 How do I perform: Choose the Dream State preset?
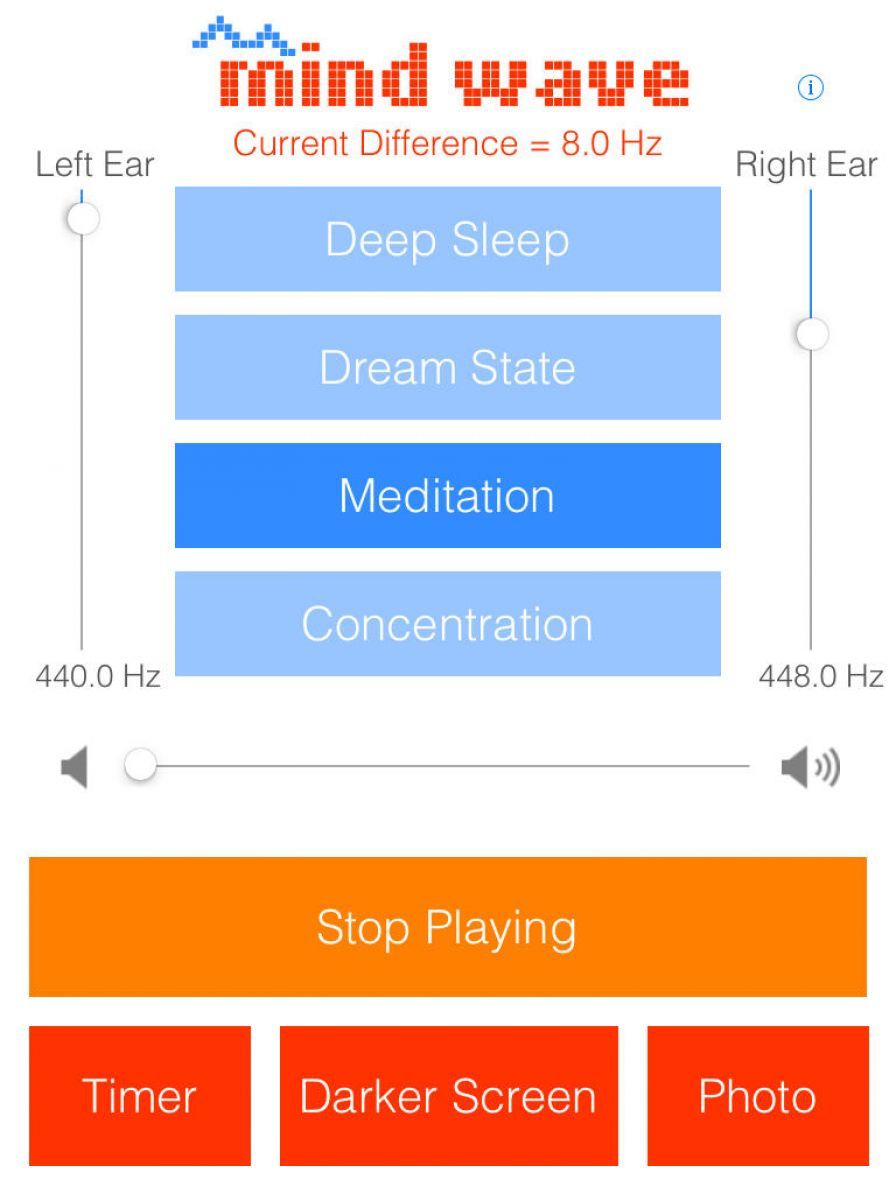point(447,367)
